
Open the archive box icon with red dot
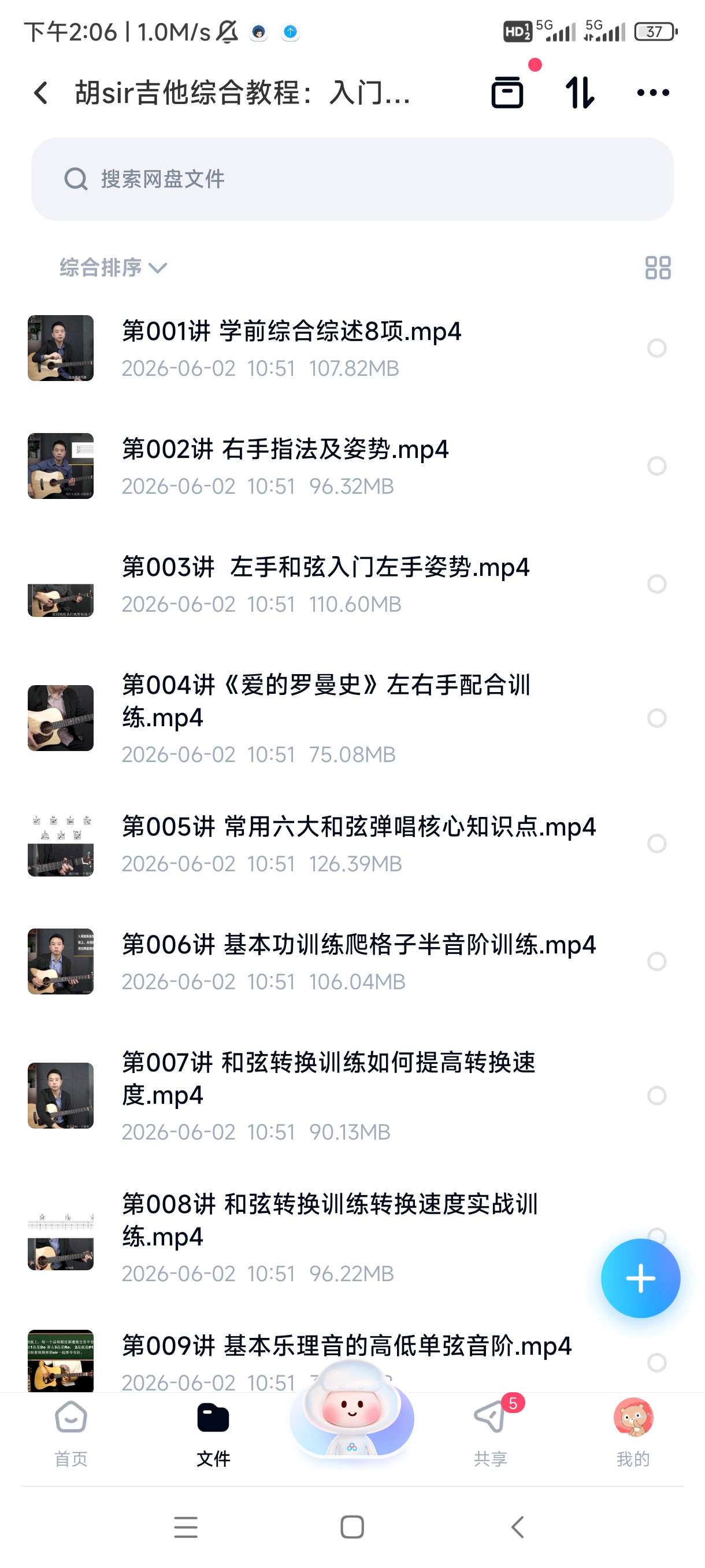(x=507, y=93)
